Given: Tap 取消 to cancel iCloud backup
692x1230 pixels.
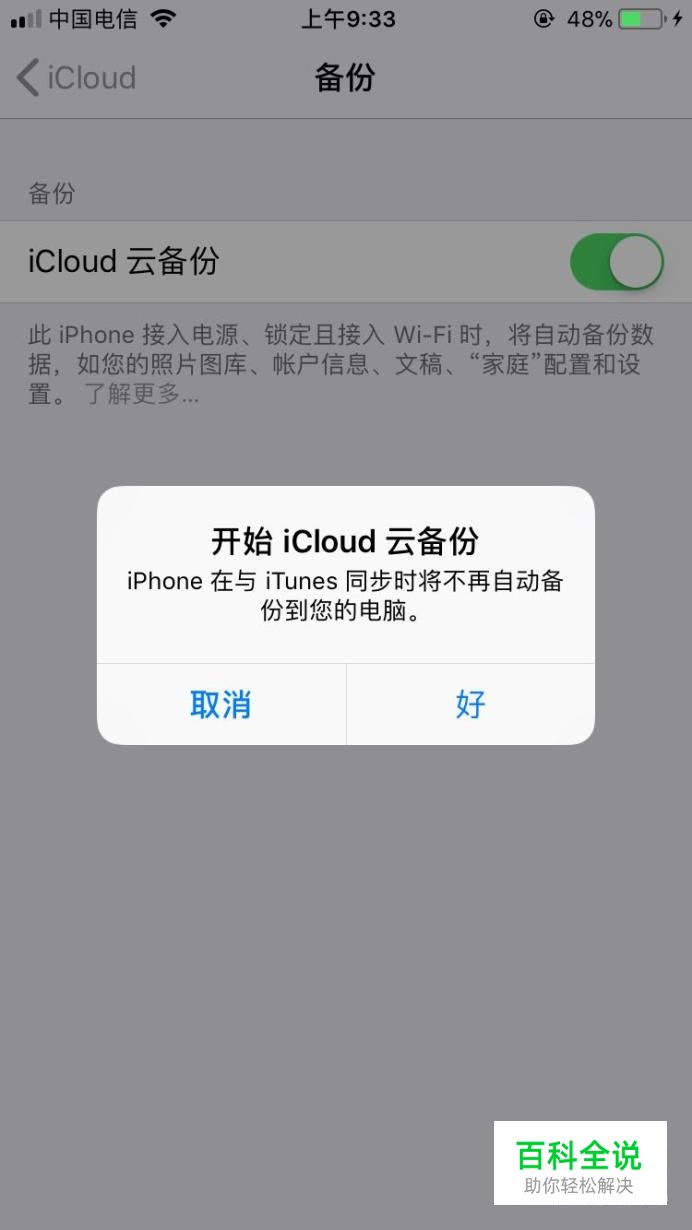Looking at the screenshot, I should click(221, 704).
